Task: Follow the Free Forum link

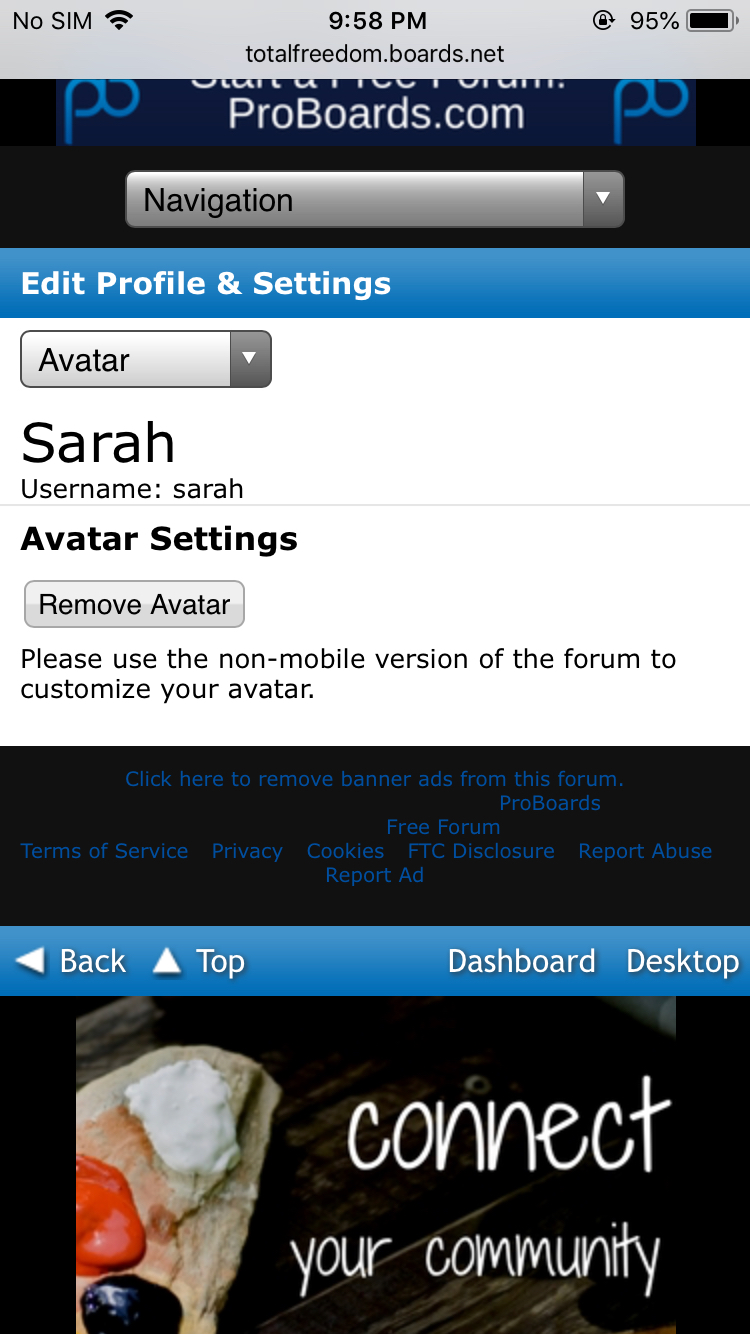Action: coord(443,827)
